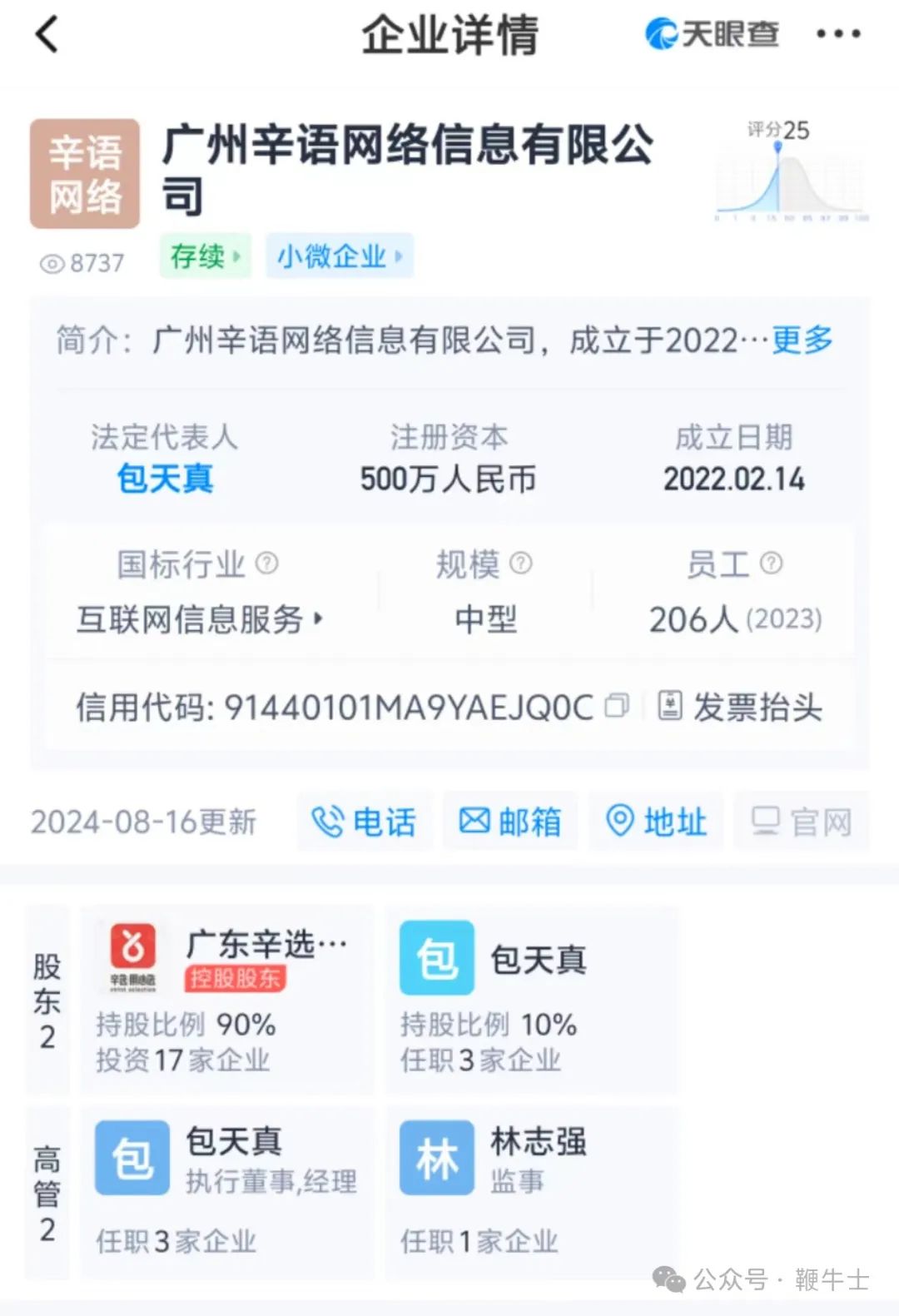The height and width of the screenshot is (1316, 899).
Task: Open the 评分25 score chart
Action: [789, 172]
